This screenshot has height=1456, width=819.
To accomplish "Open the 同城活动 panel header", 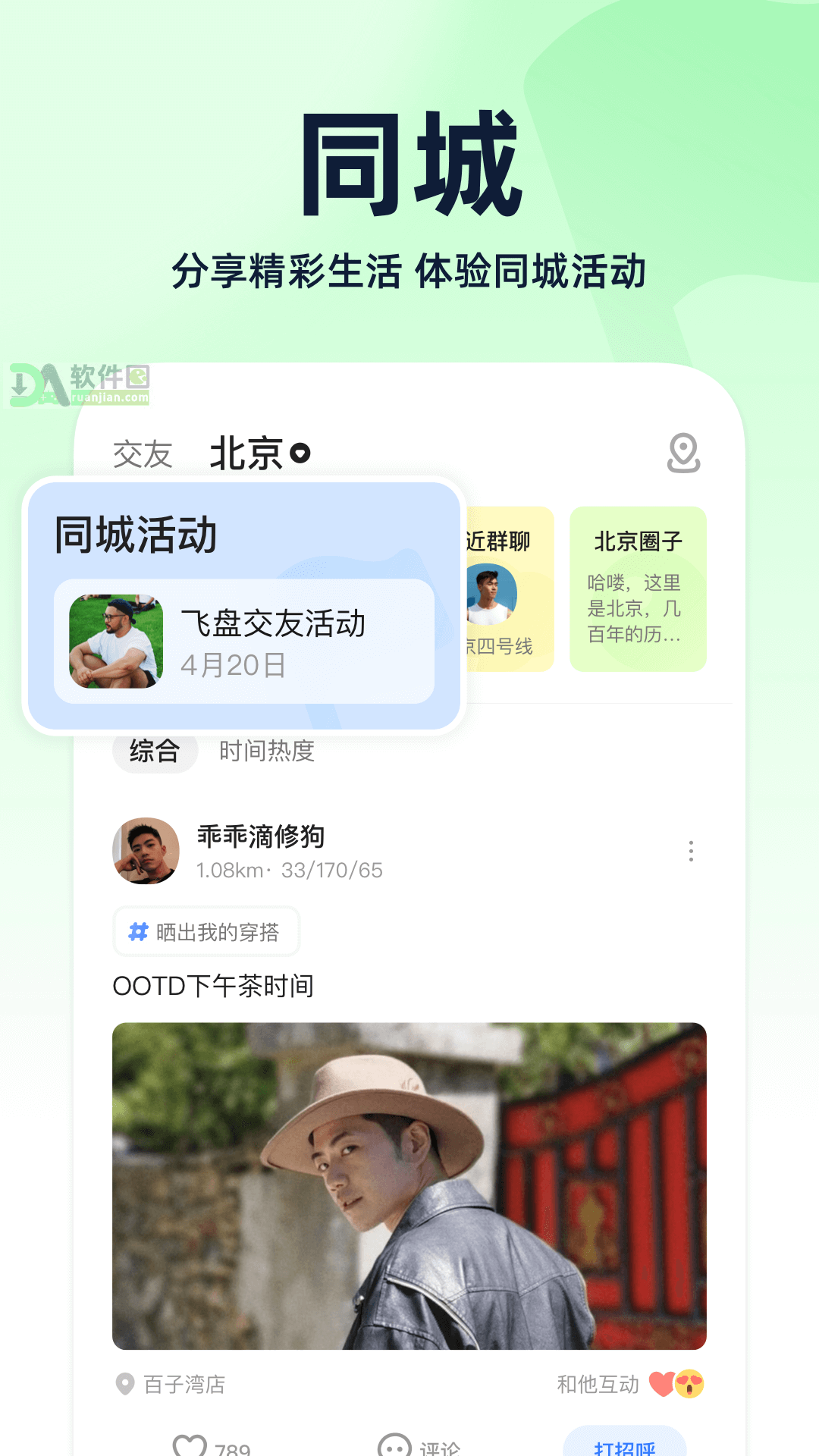I will [x=133, y=535].
